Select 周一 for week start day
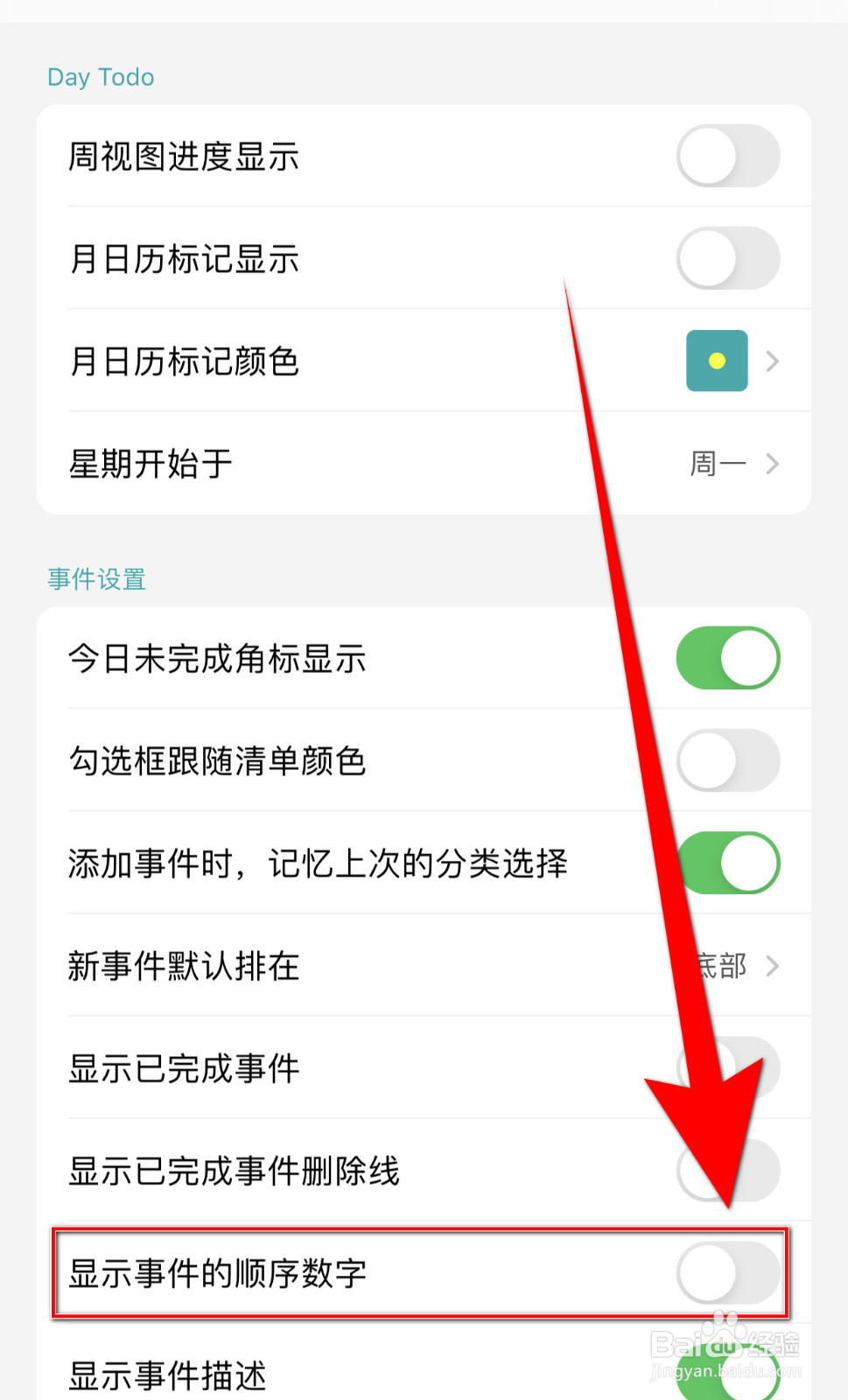This screenshot has height=1400, width=848. tap(717, 464)
